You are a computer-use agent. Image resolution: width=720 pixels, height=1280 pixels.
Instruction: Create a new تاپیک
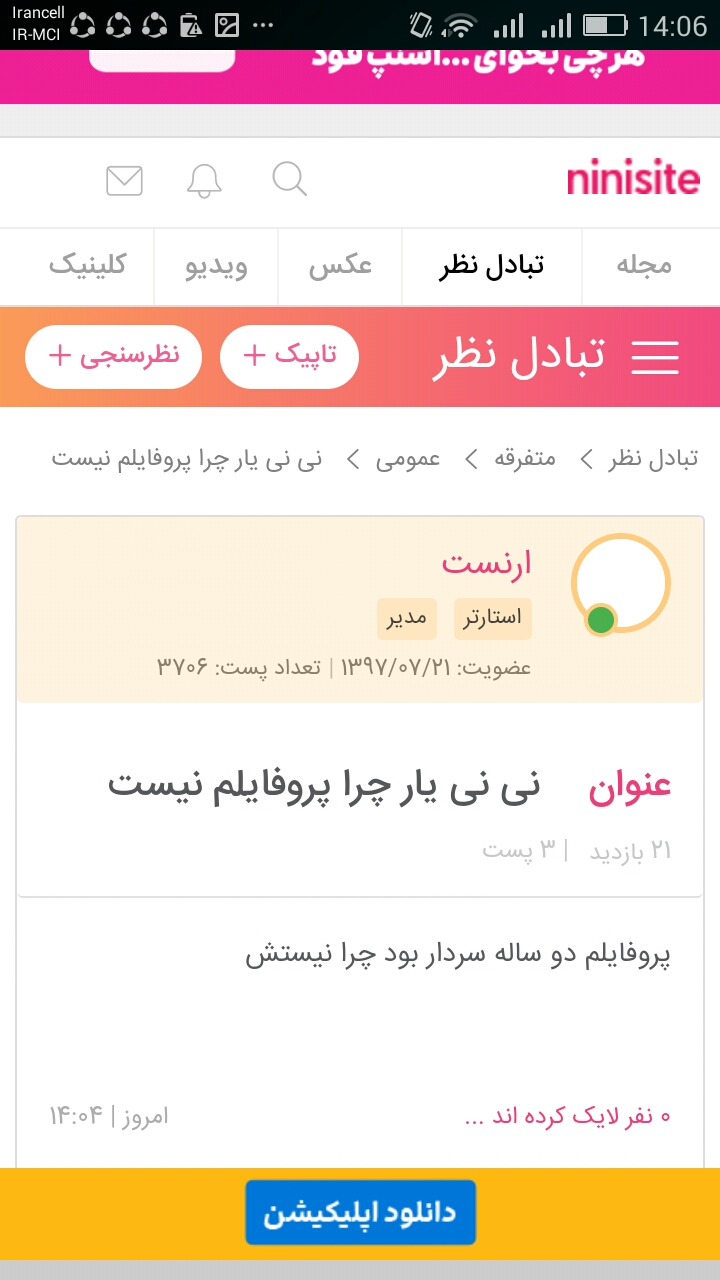tap(289, 357)
